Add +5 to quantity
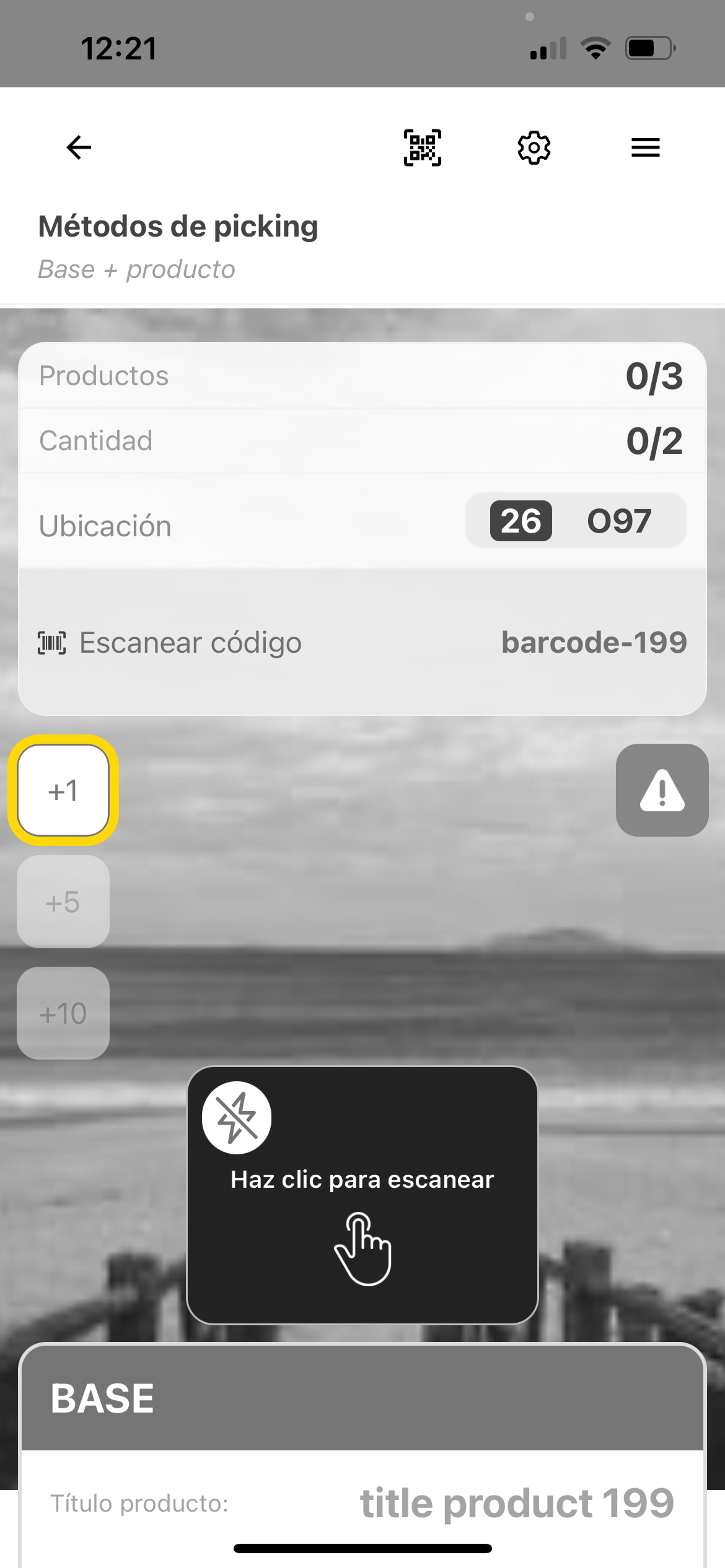 pyautogui.click(x=63, y=902)
